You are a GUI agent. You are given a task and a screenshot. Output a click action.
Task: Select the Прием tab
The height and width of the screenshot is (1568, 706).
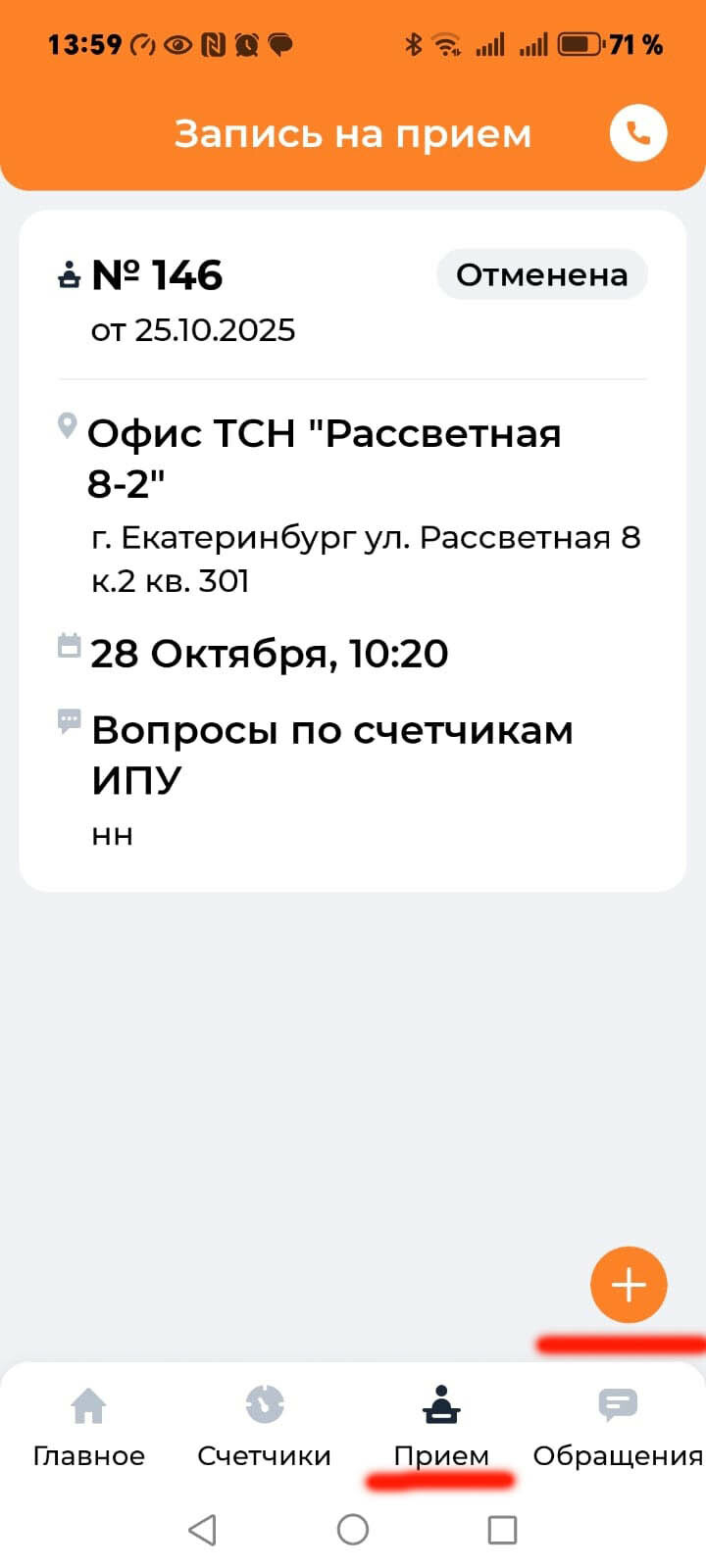(441, 1427)
